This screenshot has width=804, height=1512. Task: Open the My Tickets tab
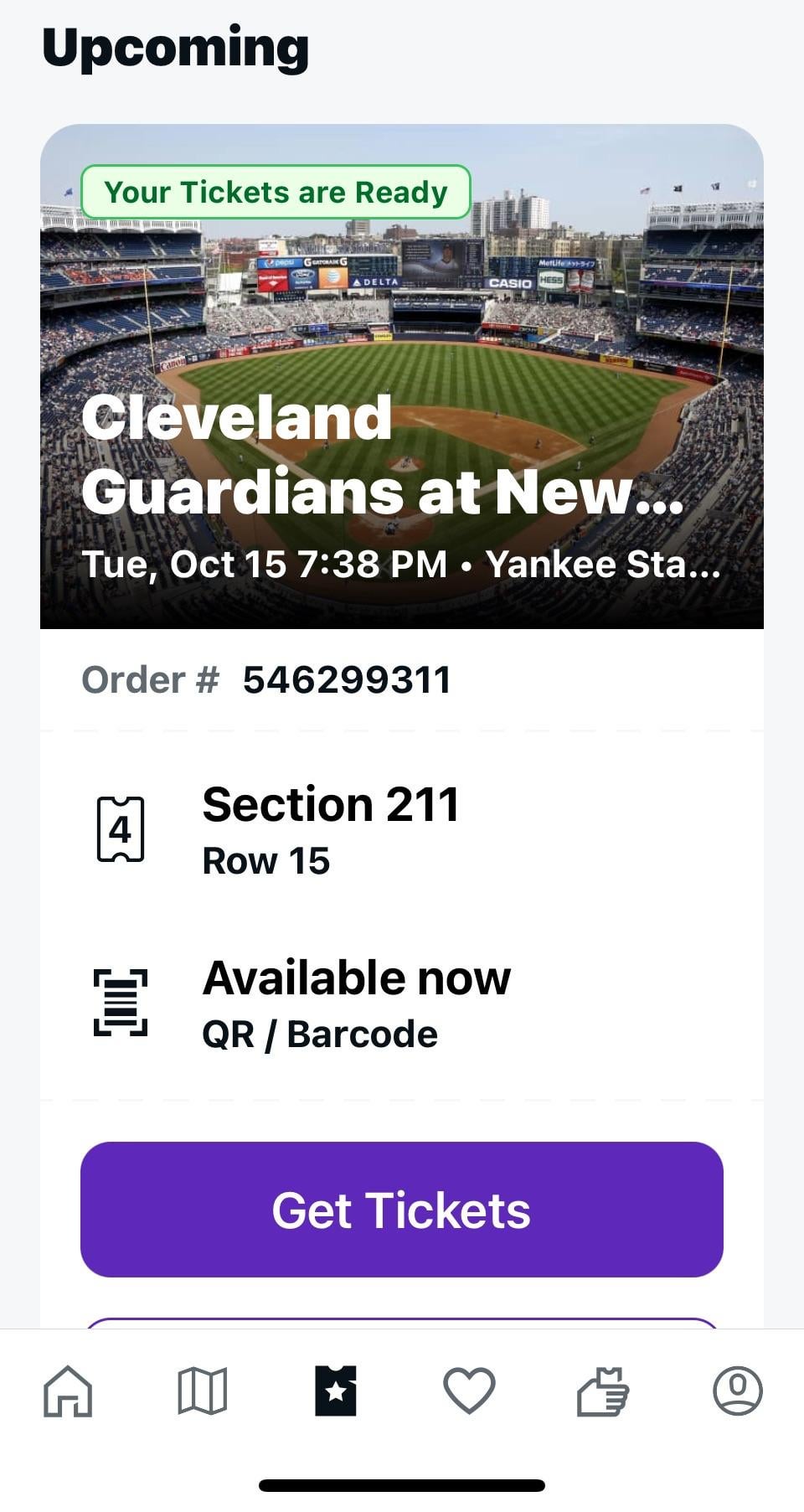pos(336,1391)
